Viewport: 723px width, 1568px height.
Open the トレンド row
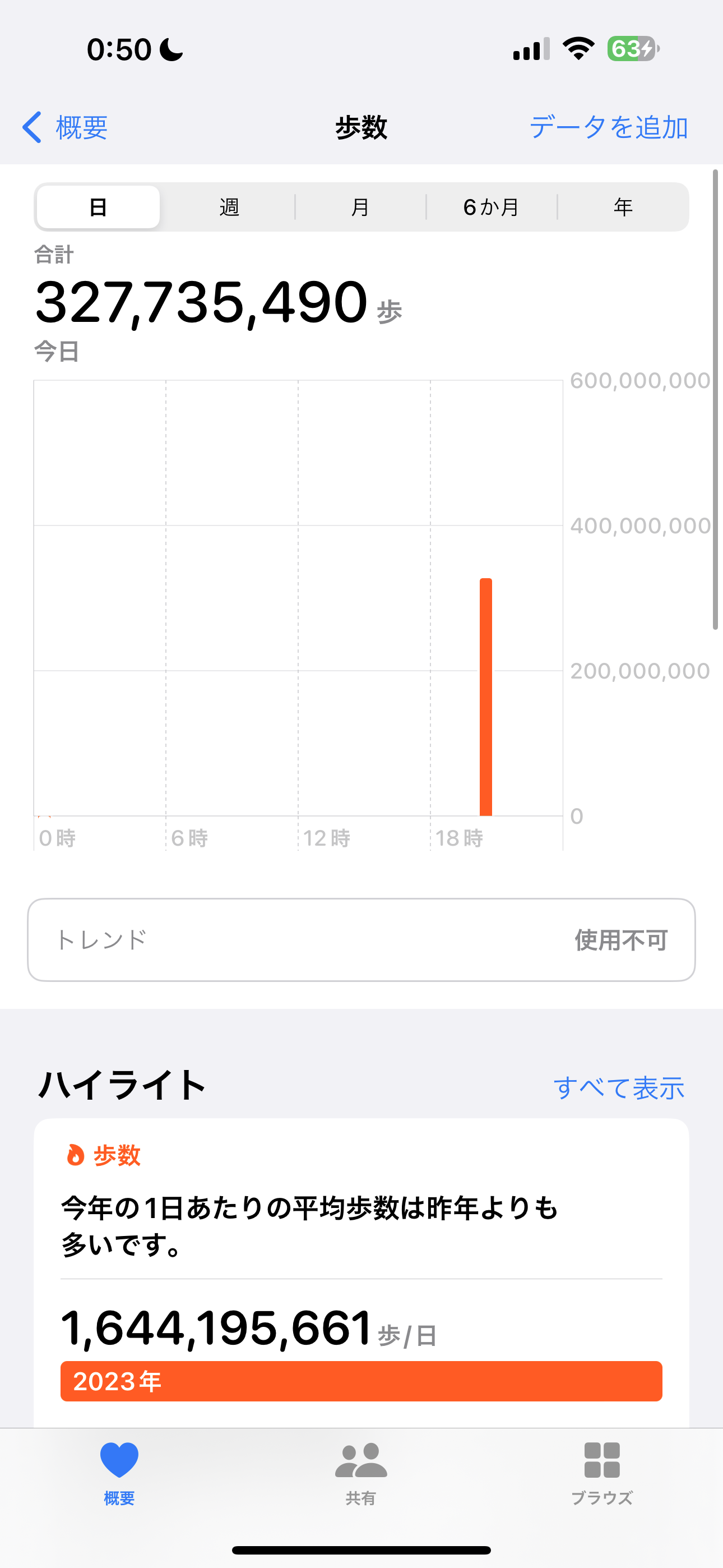point(361,940)
